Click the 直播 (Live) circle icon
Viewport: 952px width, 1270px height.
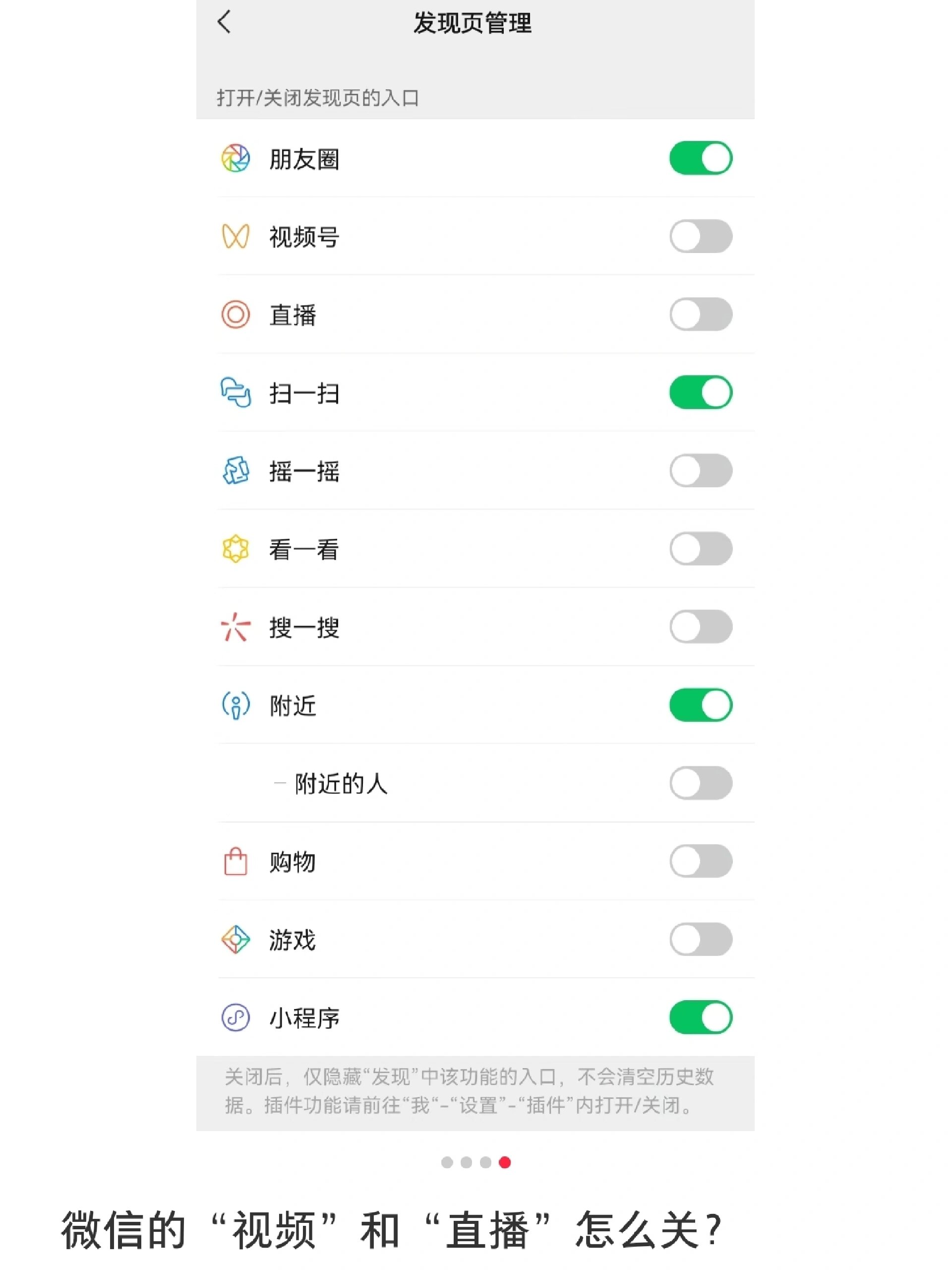[236, 315]
